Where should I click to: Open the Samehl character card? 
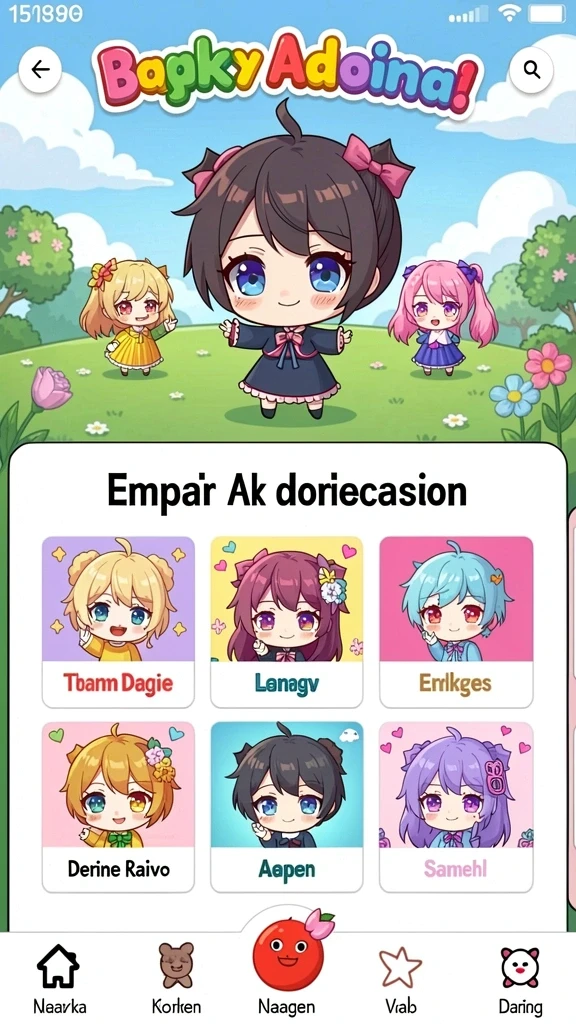pos(456,807)
